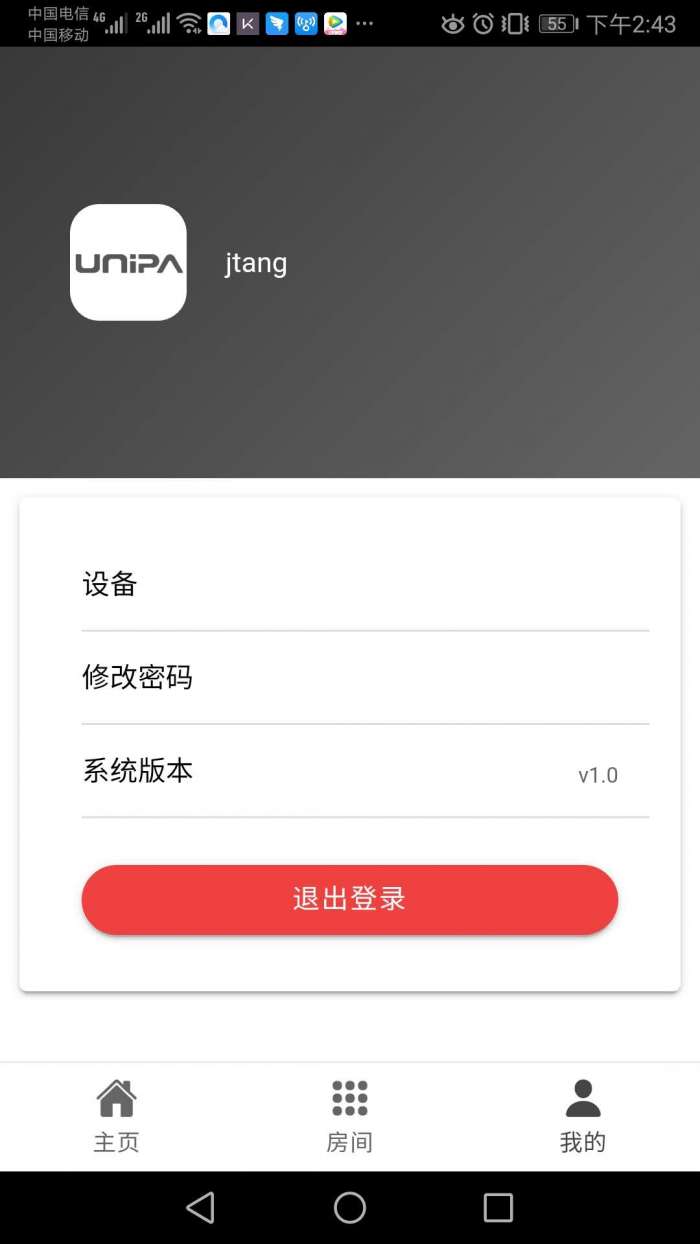Switch to the 房间 rooms tab
Screen dimensions: 700x1244
coord(350,1116)
